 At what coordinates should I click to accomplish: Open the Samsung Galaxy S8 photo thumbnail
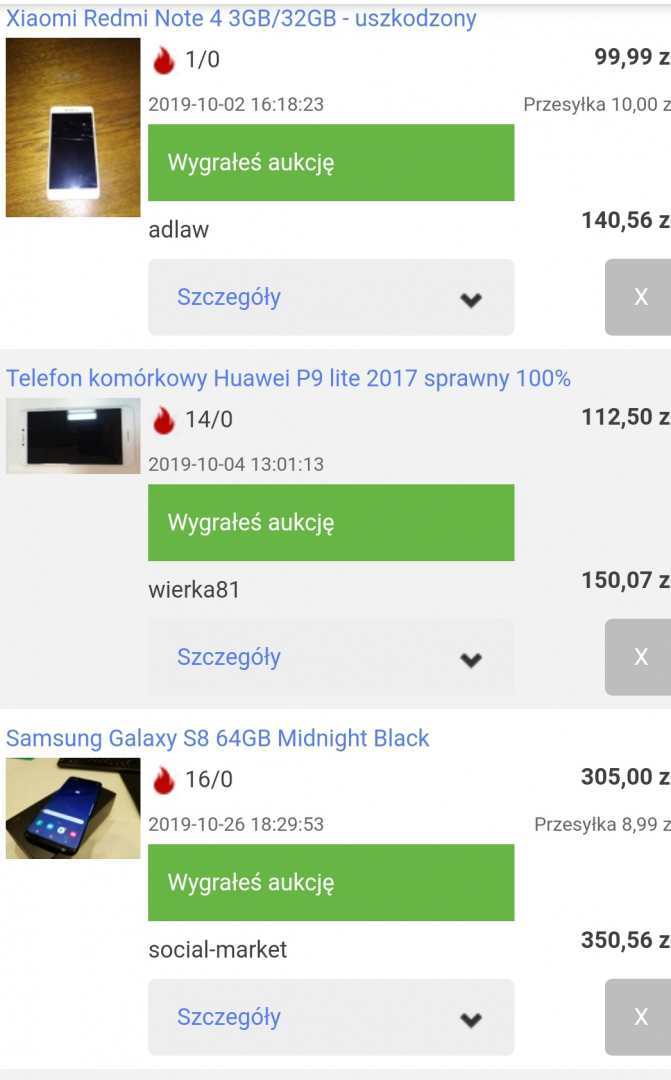click(73, 808)
